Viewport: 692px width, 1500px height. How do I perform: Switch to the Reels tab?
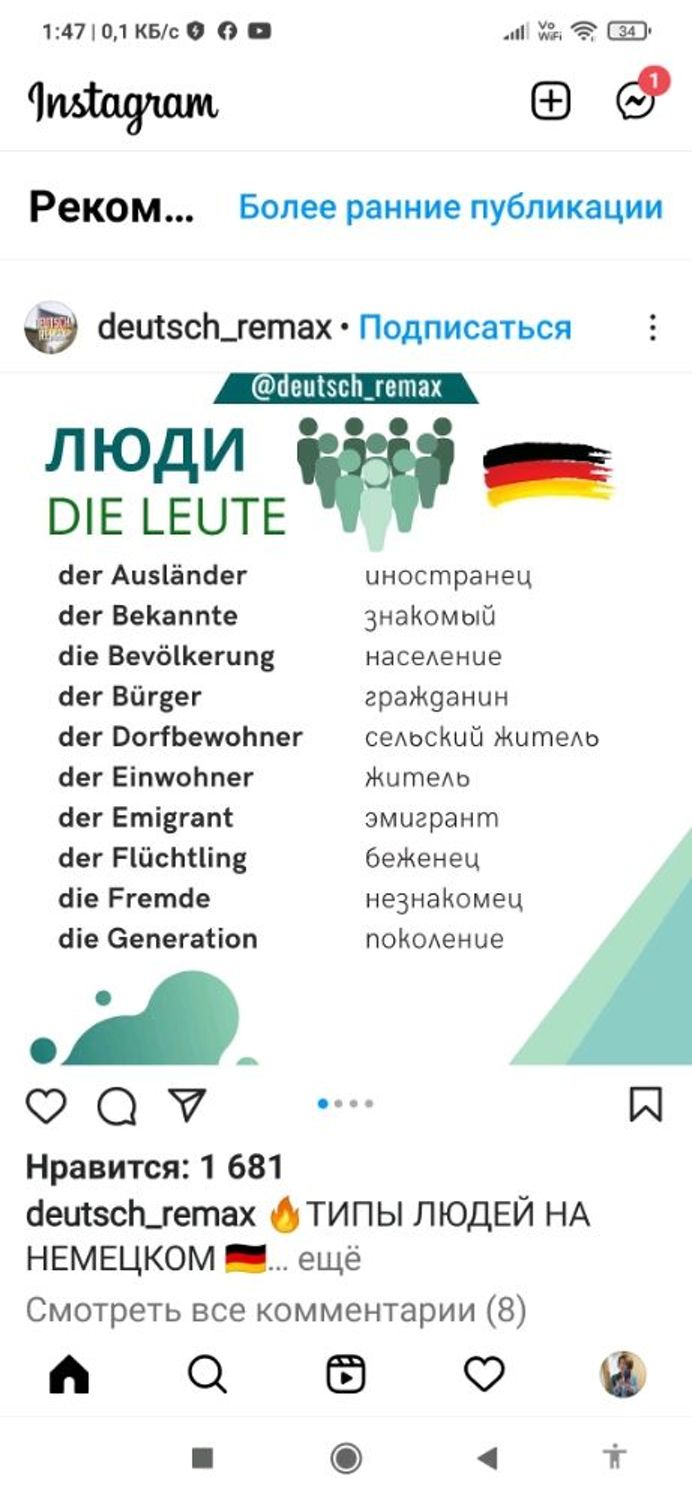click(x=346, y=1376)
